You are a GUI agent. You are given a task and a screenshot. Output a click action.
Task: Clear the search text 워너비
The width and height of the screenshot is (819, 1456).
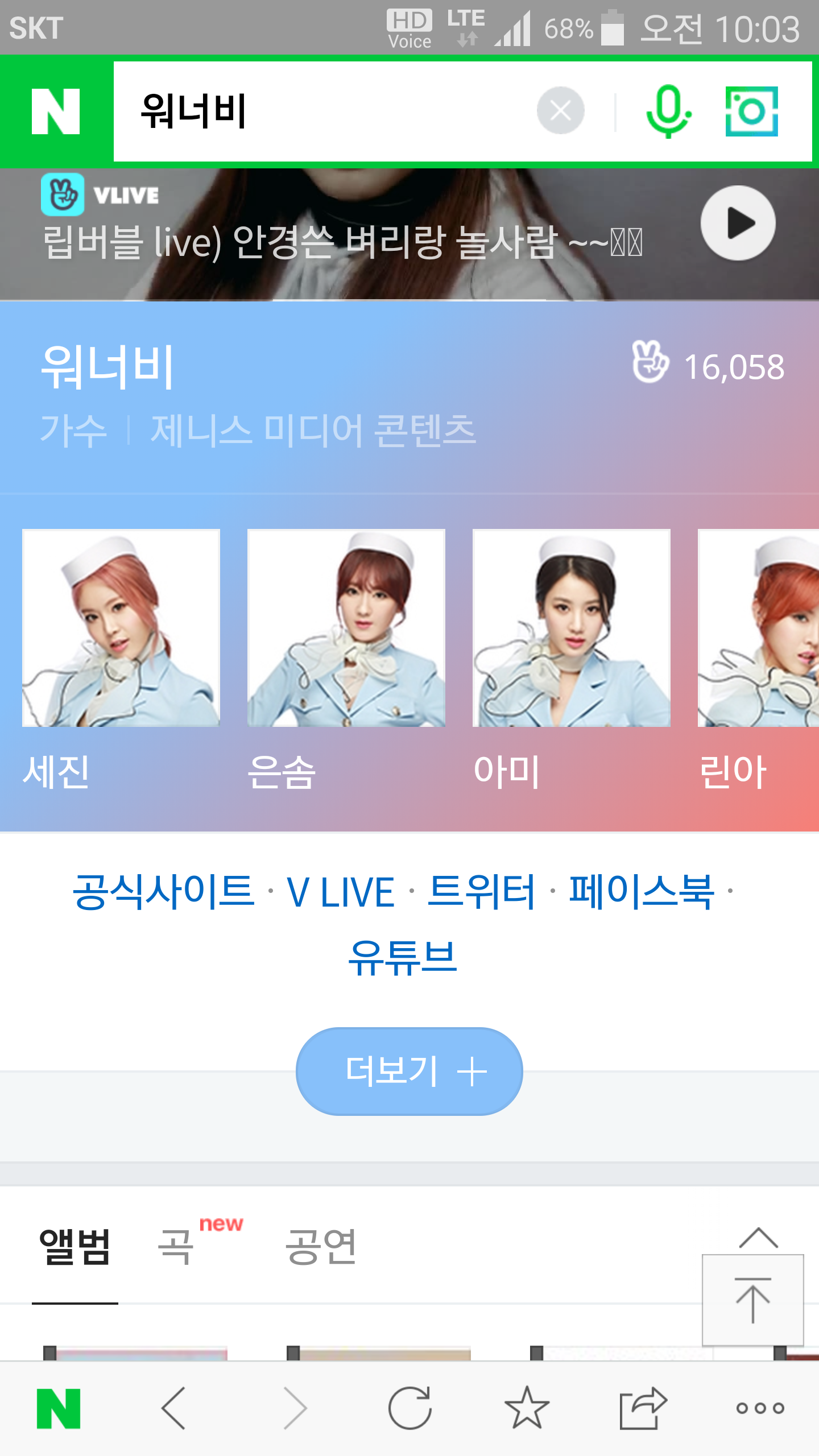560,110
